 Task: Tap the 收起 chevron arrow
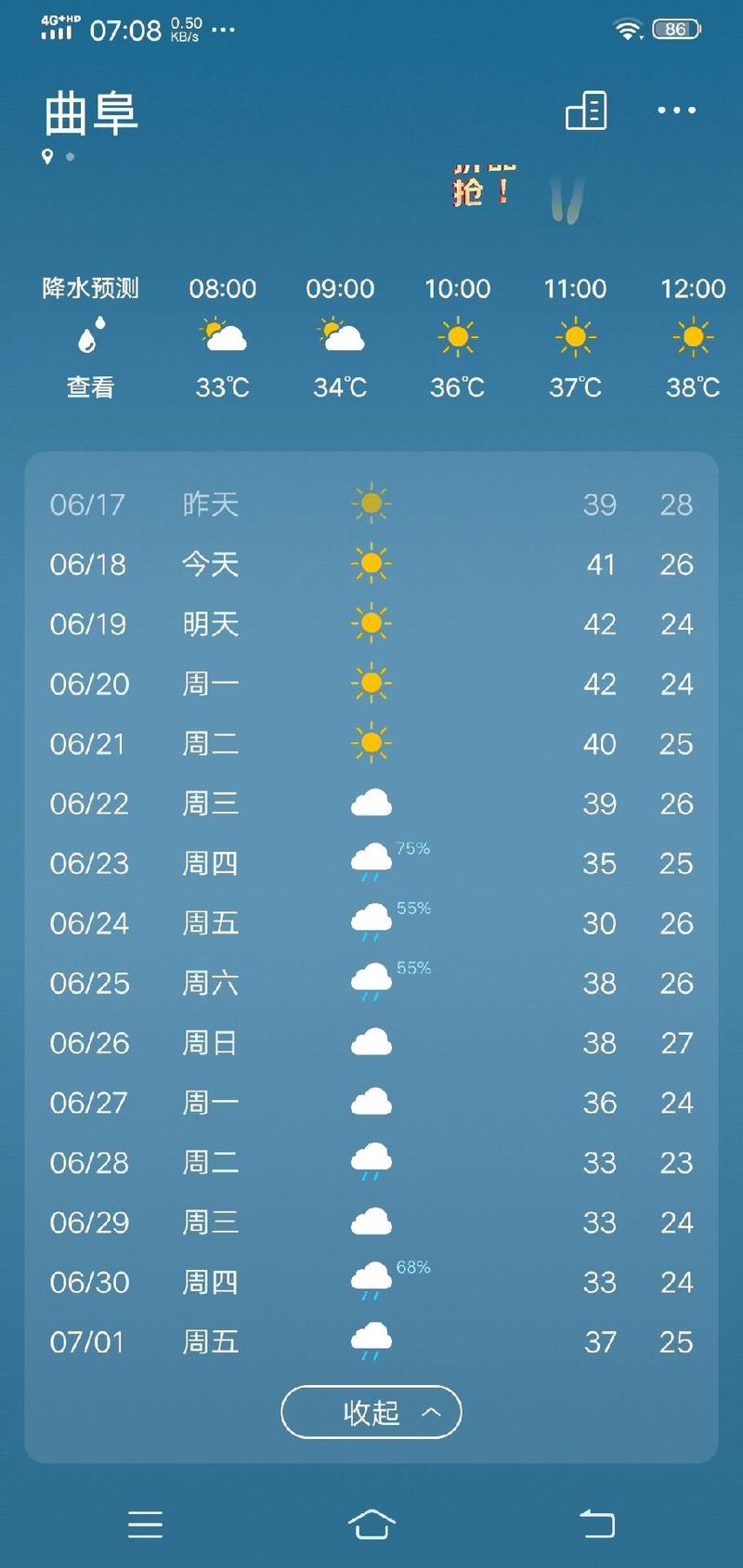[x=429, y=1412]
